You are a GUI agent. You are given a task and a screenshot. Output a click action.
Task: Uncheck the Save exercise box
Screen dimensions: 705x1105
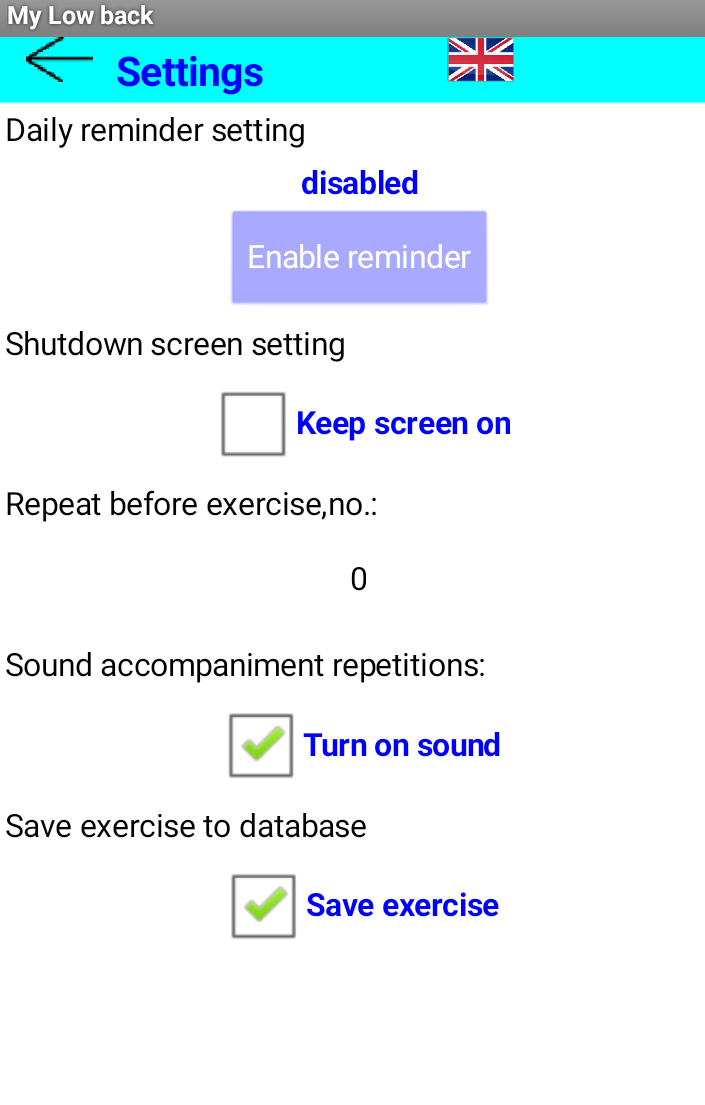tap(263, 906)
